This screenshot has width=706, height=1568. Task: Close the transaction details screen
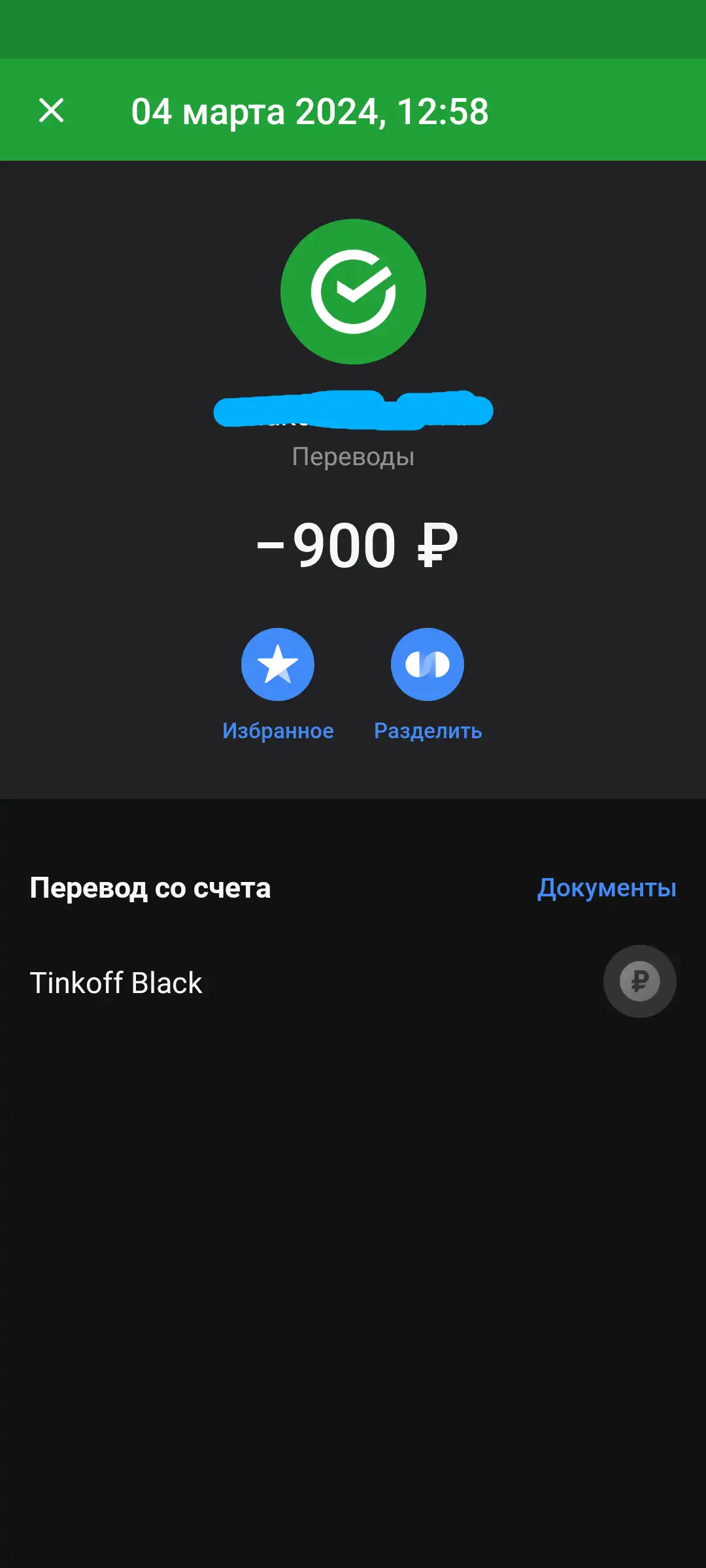(51, 110)
